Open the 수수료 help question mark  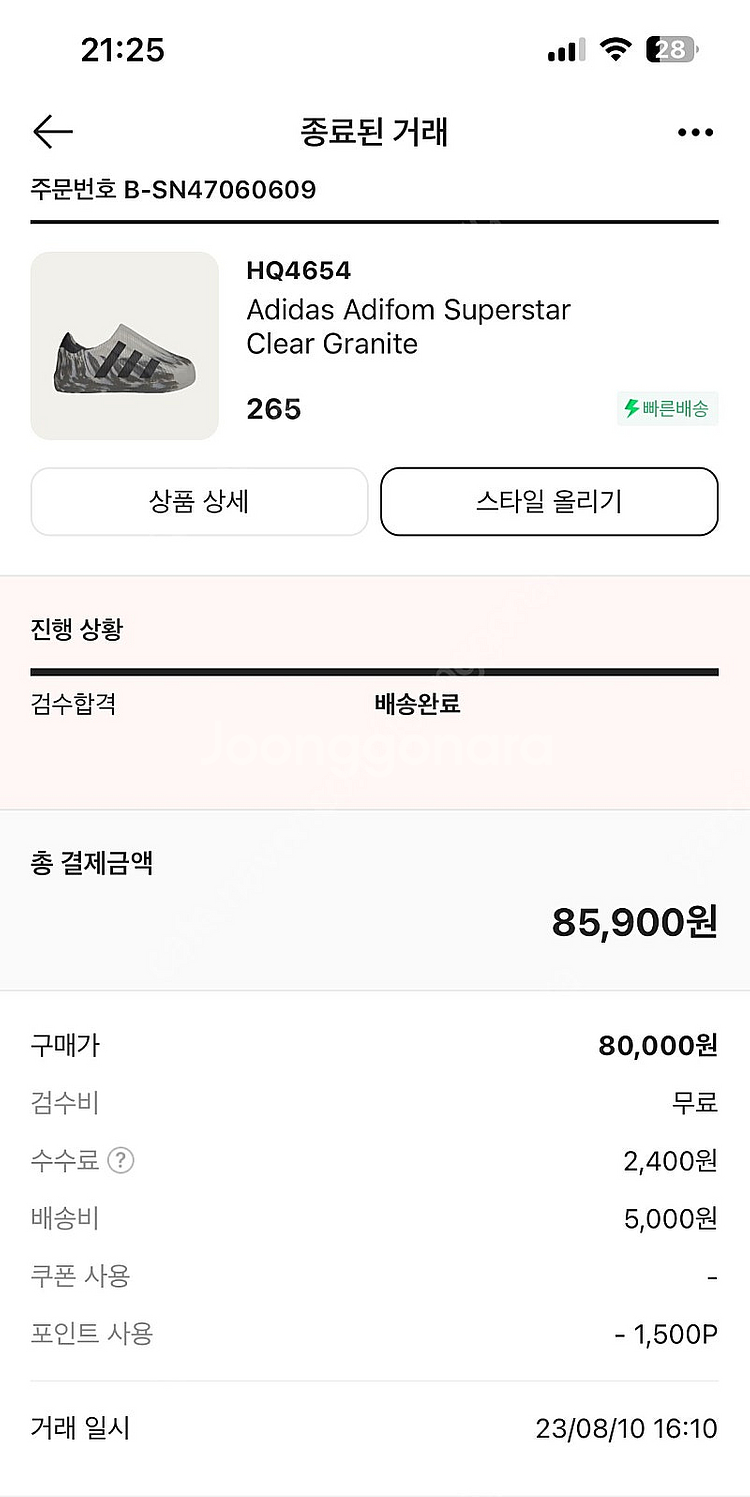[119, 1160]
